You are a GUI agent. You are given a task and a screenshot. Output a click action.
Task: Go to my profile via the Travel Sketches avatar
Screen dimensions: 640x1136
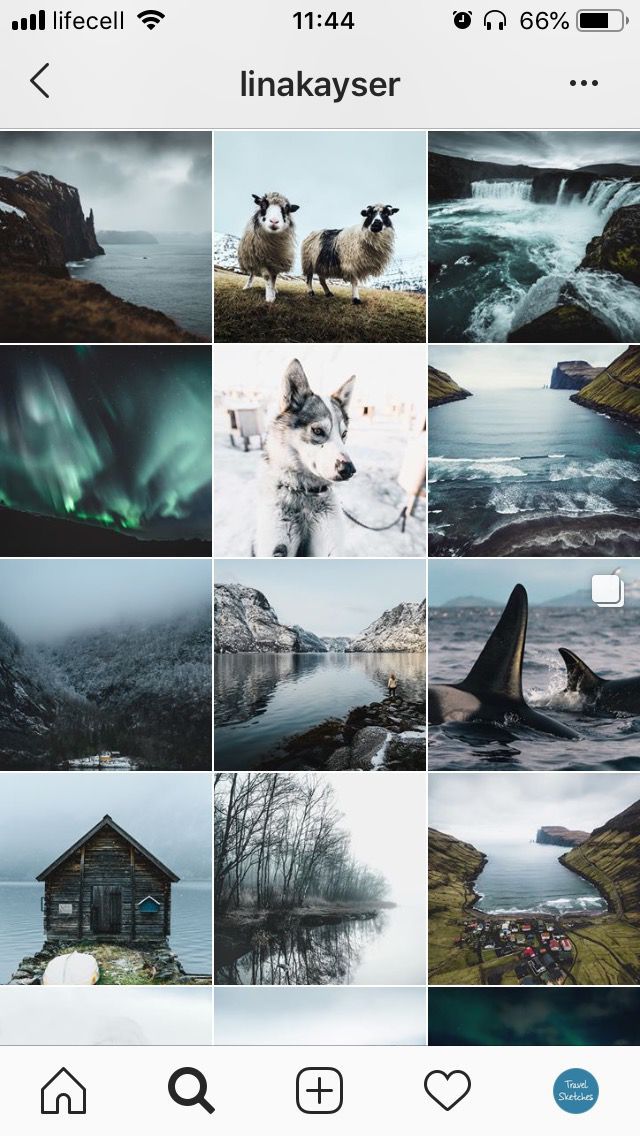point(576,1090)
